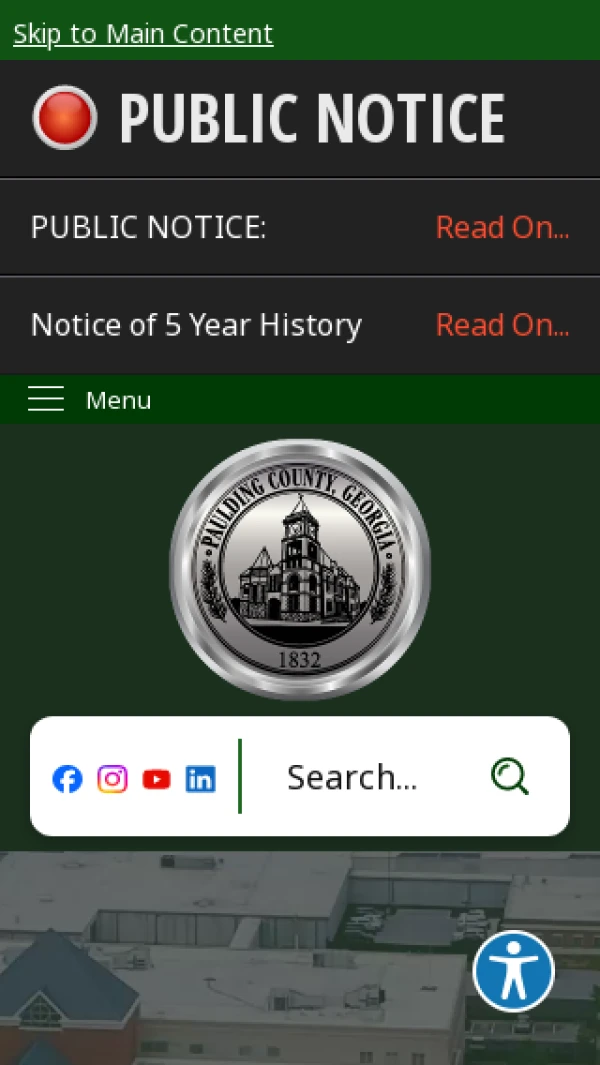The height and width of the screenshot is (1065, 600).
Task: Open the accessibility options button
Action: (x=514, y=971)
